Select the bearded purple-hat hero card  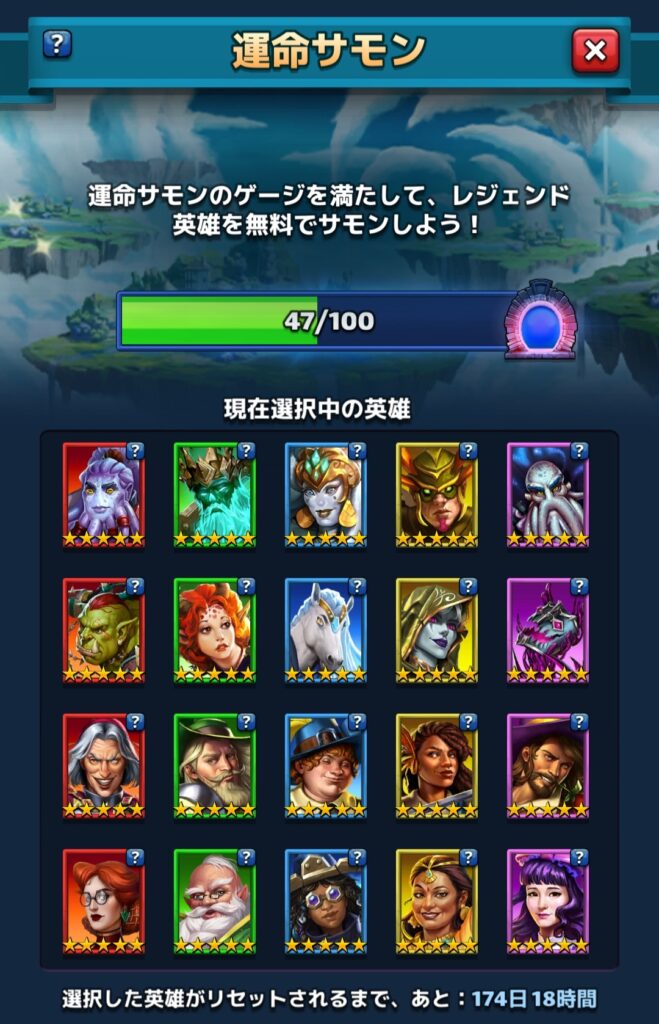[548, 765]
